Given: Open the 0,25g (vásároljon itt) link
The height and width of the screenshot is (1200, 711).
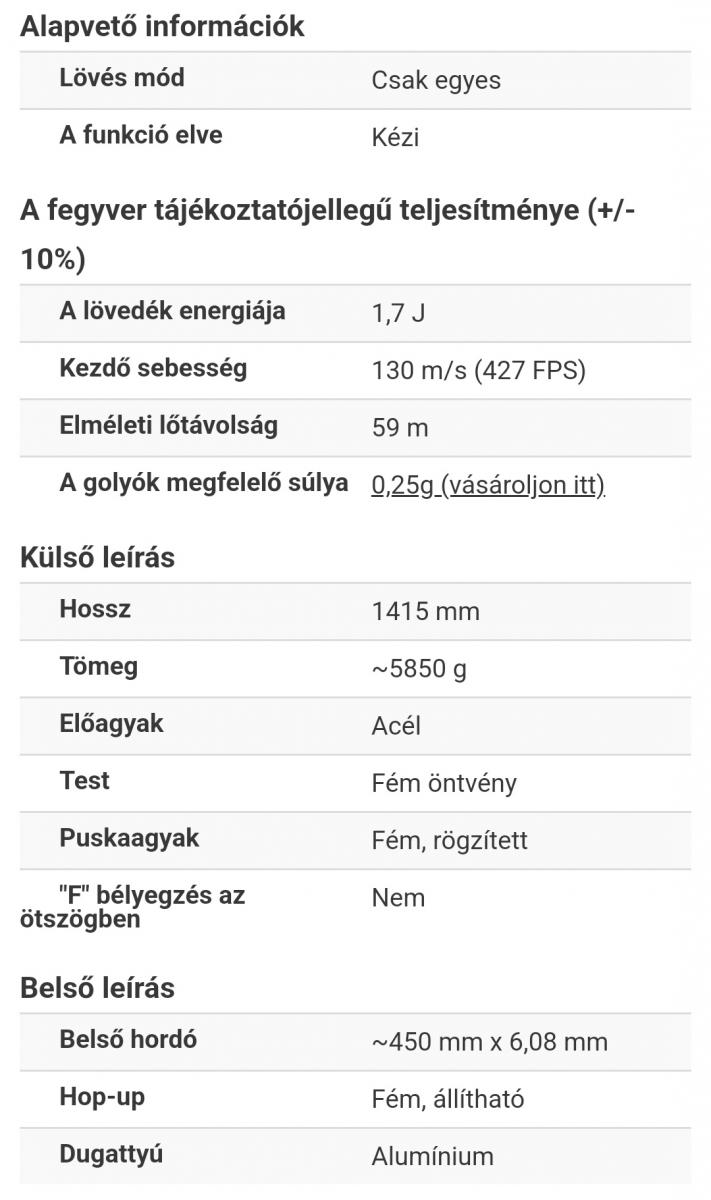Looking at the screenshot, I should click(488, 486).
